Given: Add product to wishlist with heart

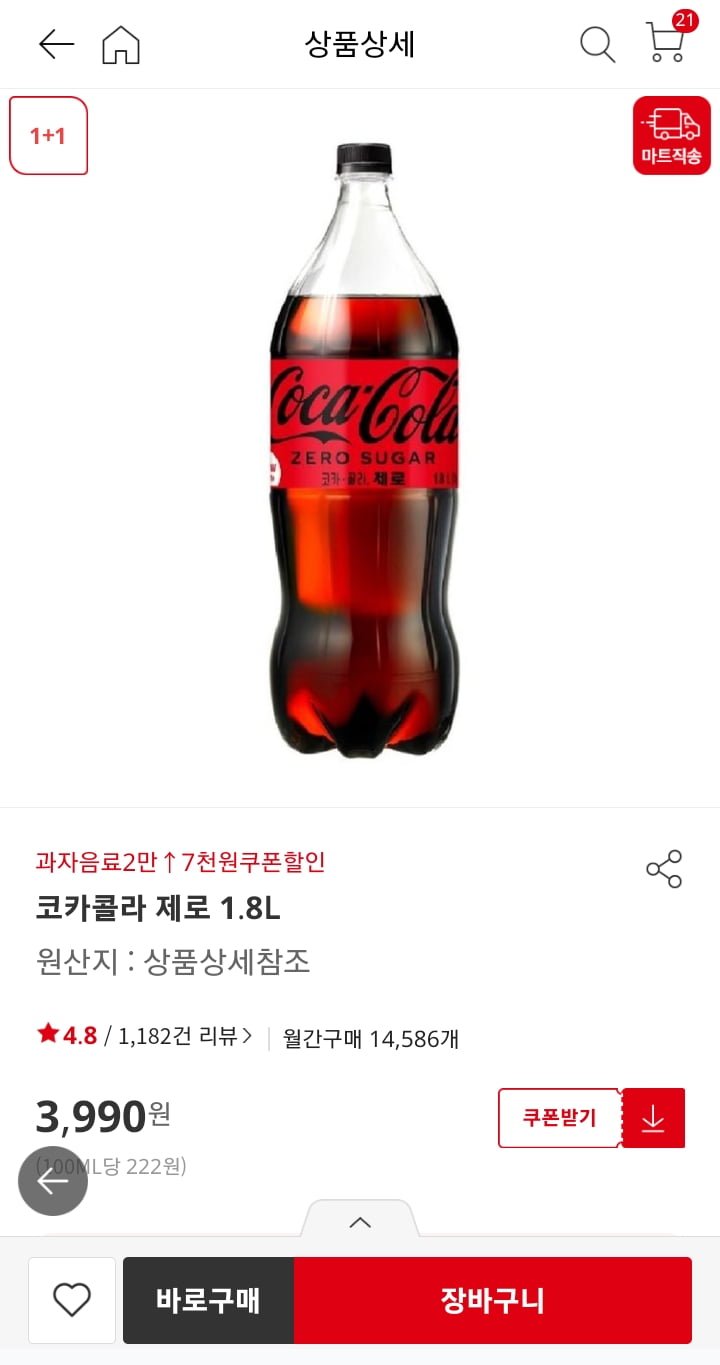Looking at the screenshot, I should [72, 1300].
